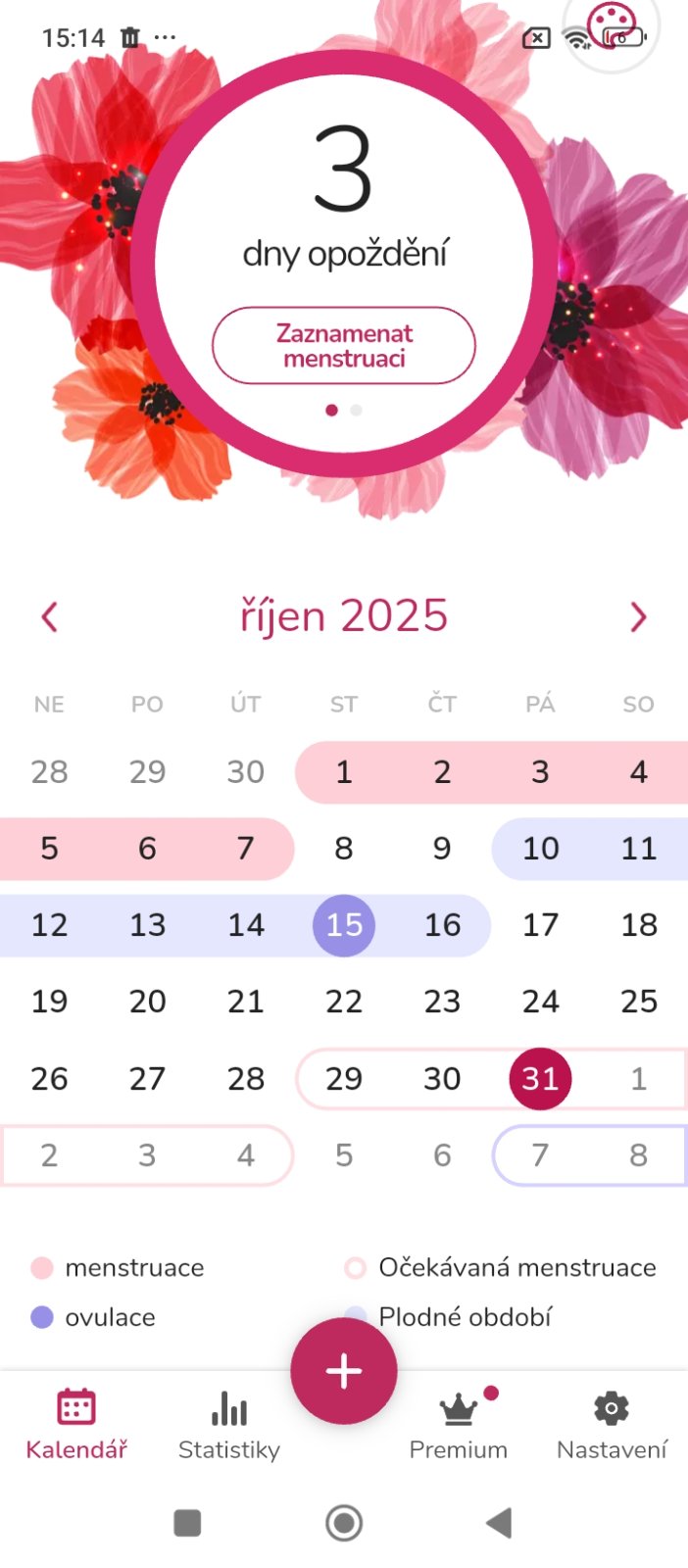The image size is (688, 1568).
Task: Open the Statistiky tab
Action: click(x=229, y=1424)
